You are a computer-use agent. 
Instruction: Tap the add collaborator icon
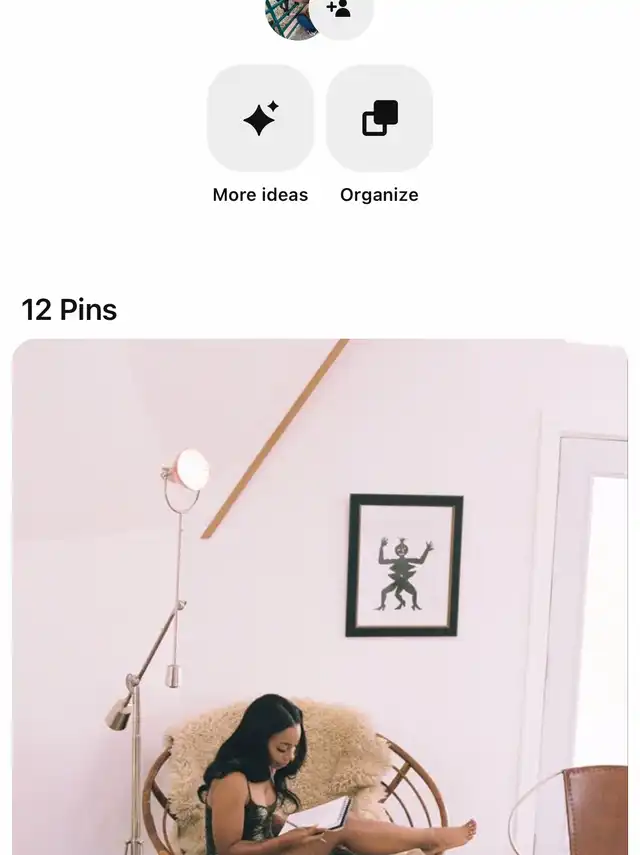click(x=340, y=11)
